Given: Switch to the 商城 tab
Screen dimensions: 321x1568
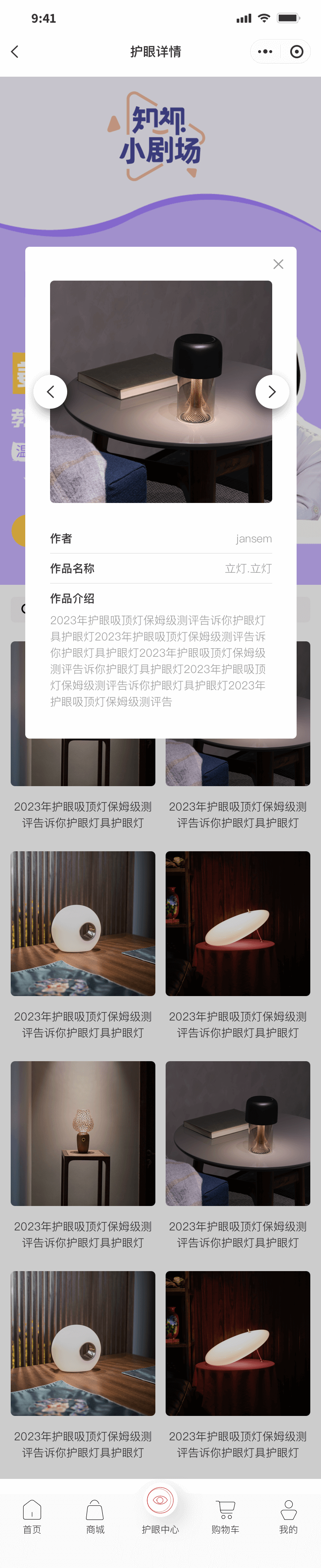Looking at the screenshot, I should point(95,1517).
